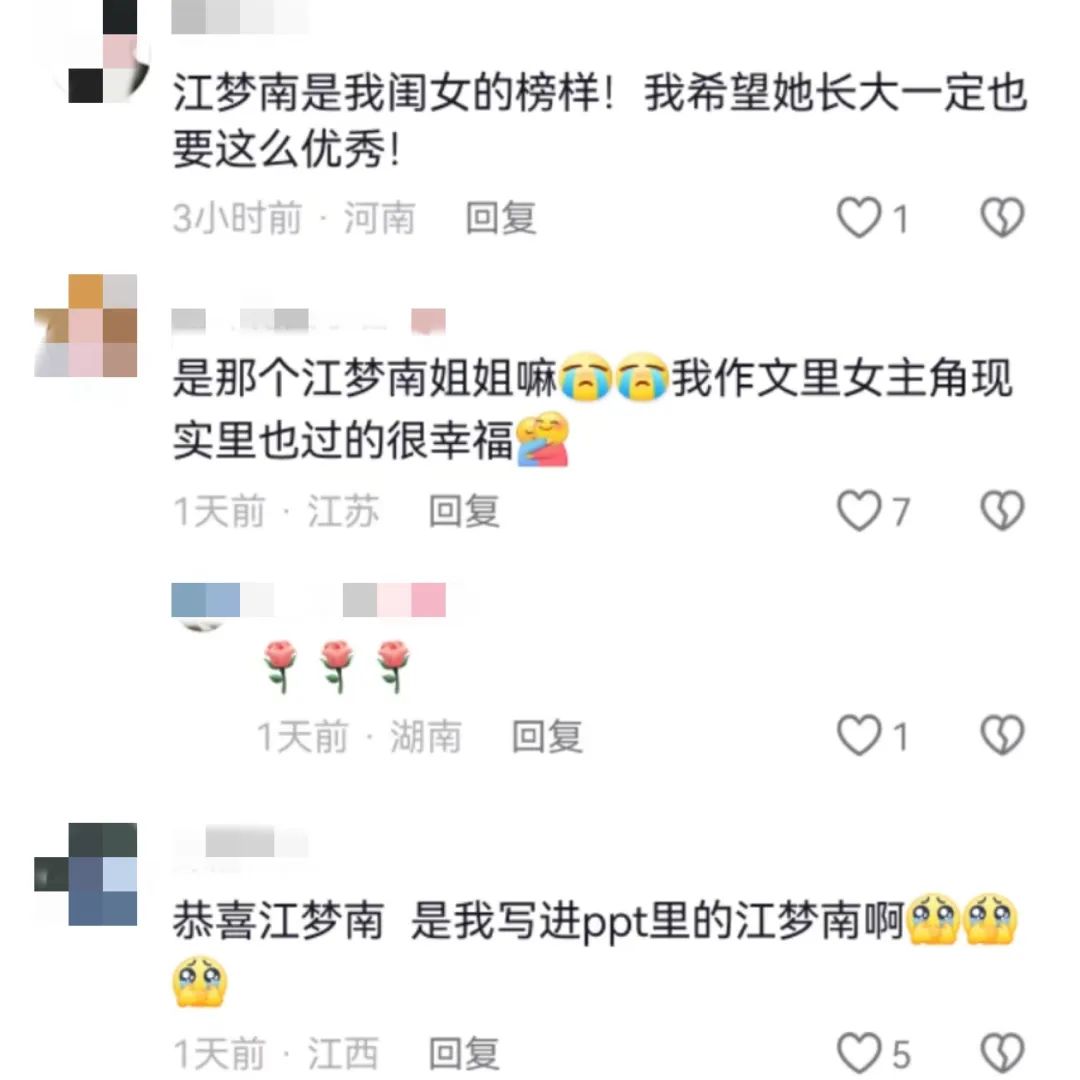Reply to the 湖南 rose comment

547,737
